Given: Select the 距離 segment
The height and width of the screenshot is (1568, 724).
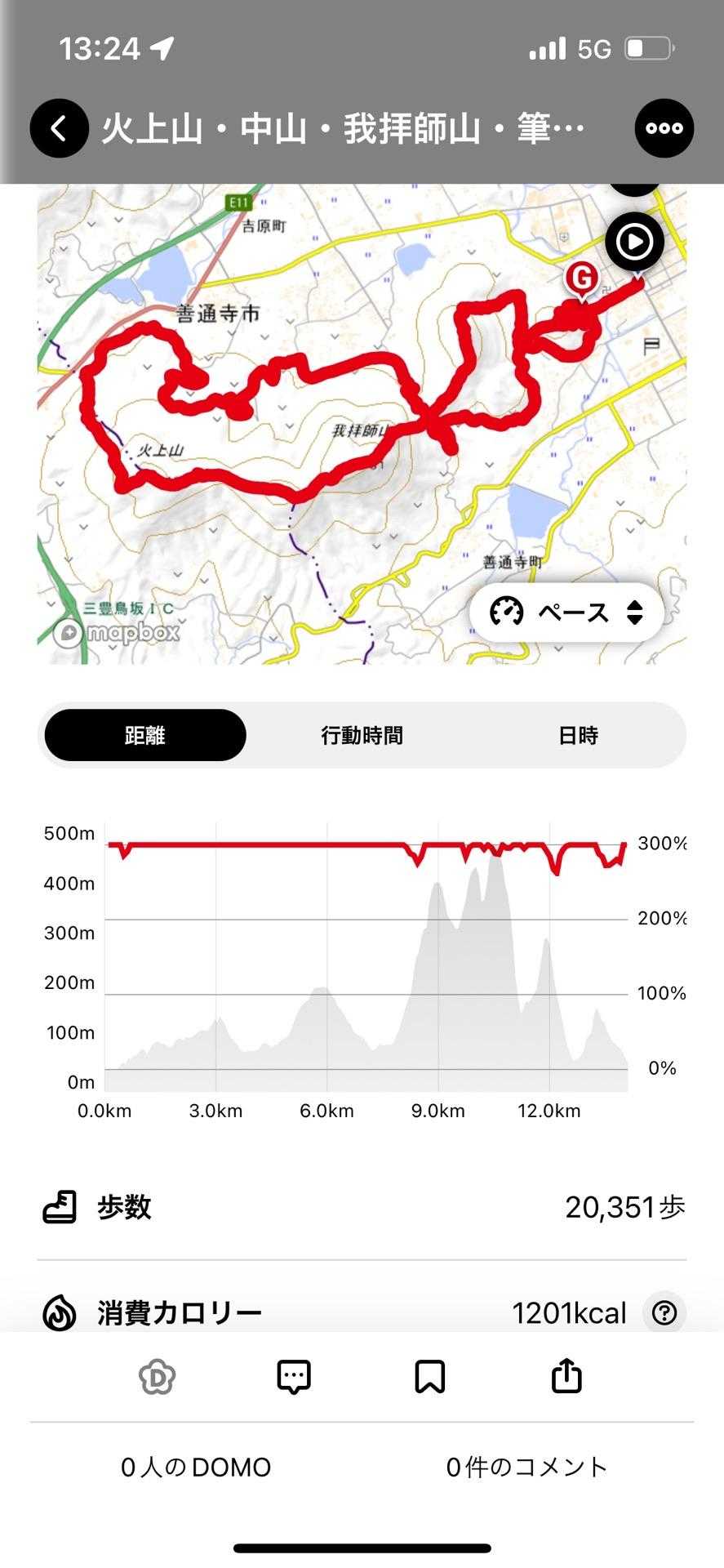Looking at the screenshot, I should pos(145,735).
